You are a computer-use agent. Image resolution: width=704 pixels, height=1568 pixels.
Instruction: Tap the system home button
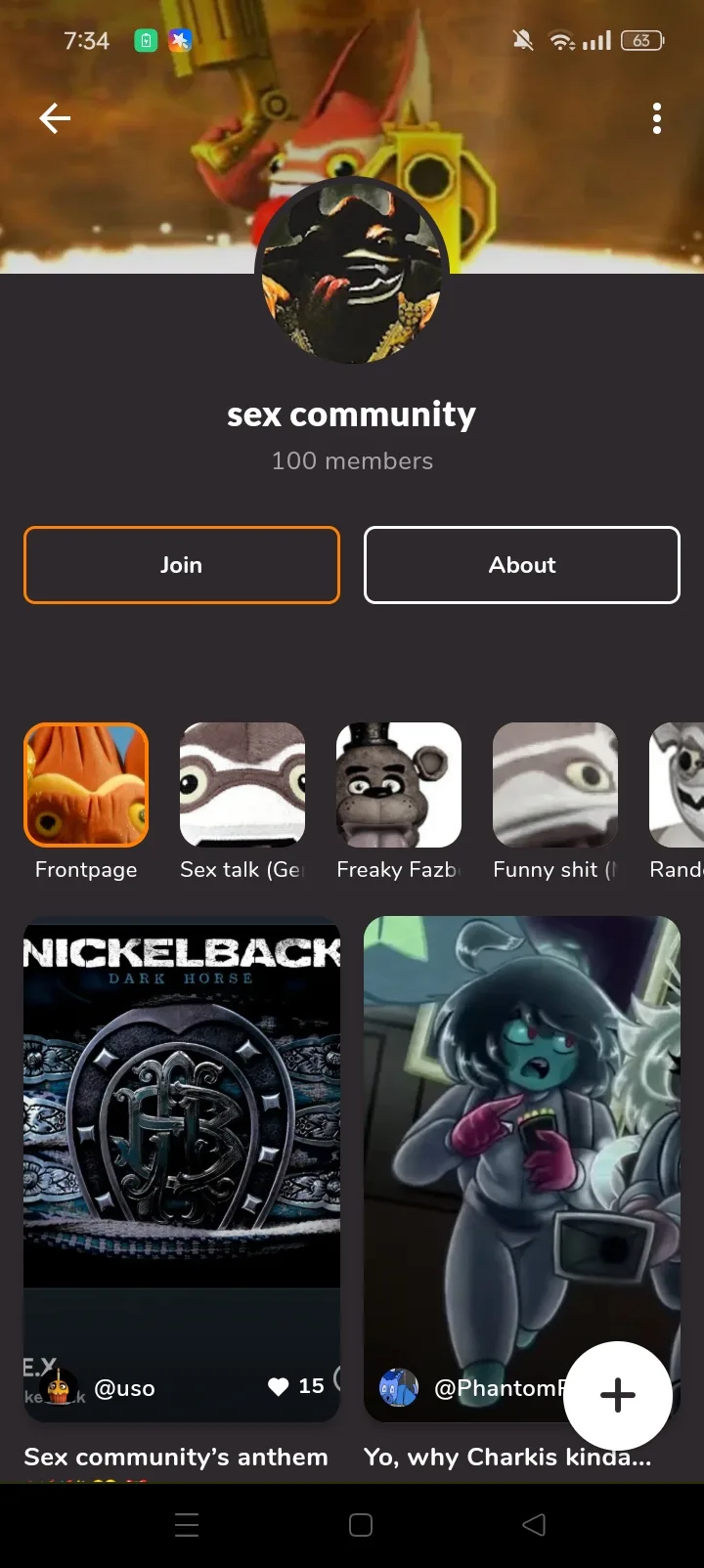click(361, 1525)
